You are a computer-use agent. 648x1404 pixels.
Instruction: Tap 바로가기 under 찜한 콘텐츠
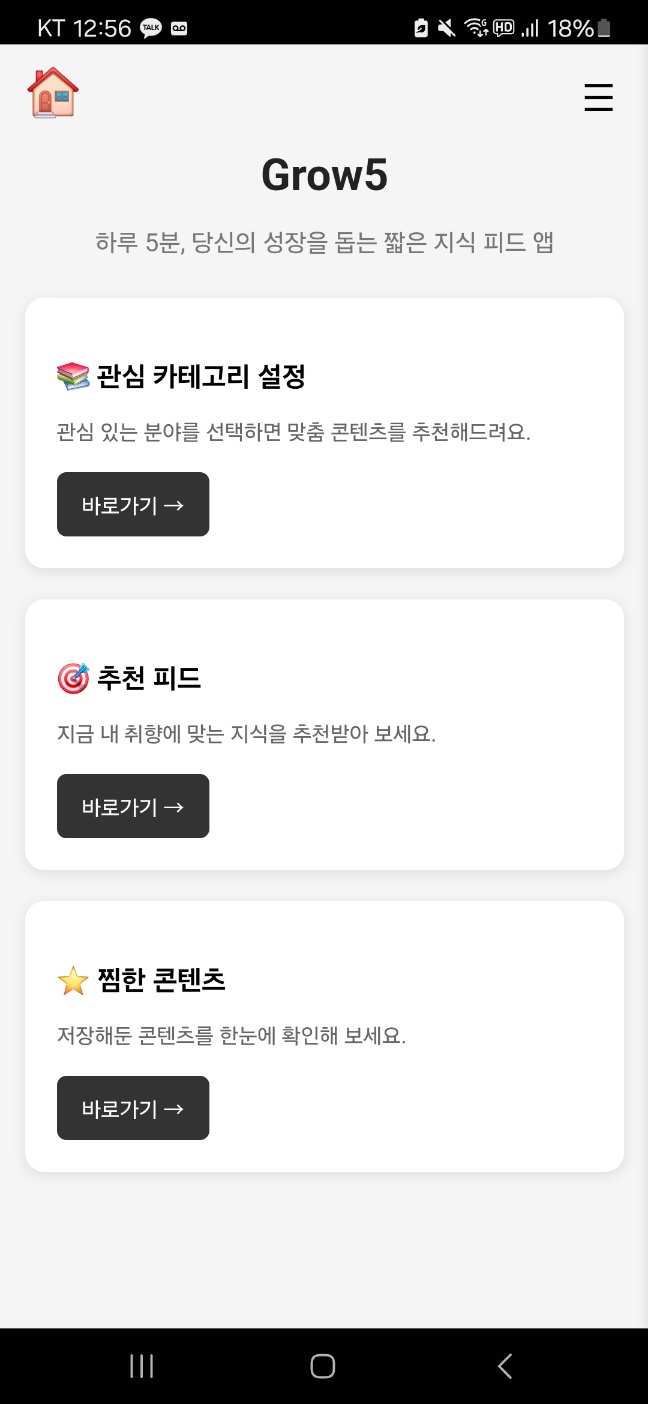pyautogui.click(x=133, y=1108)
